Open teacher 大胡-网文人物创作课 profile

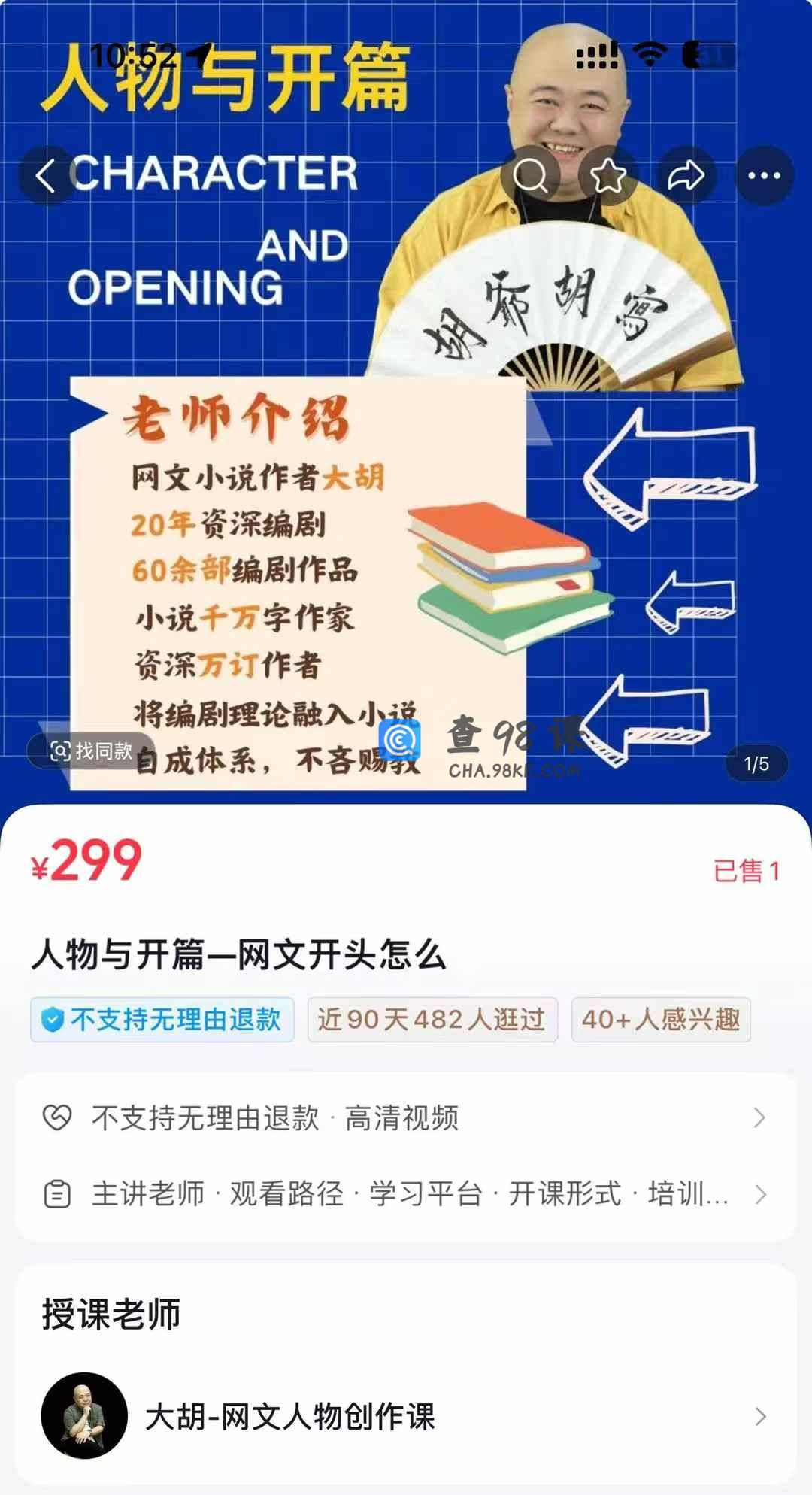pyautogui.click(x=406, y=1417)
